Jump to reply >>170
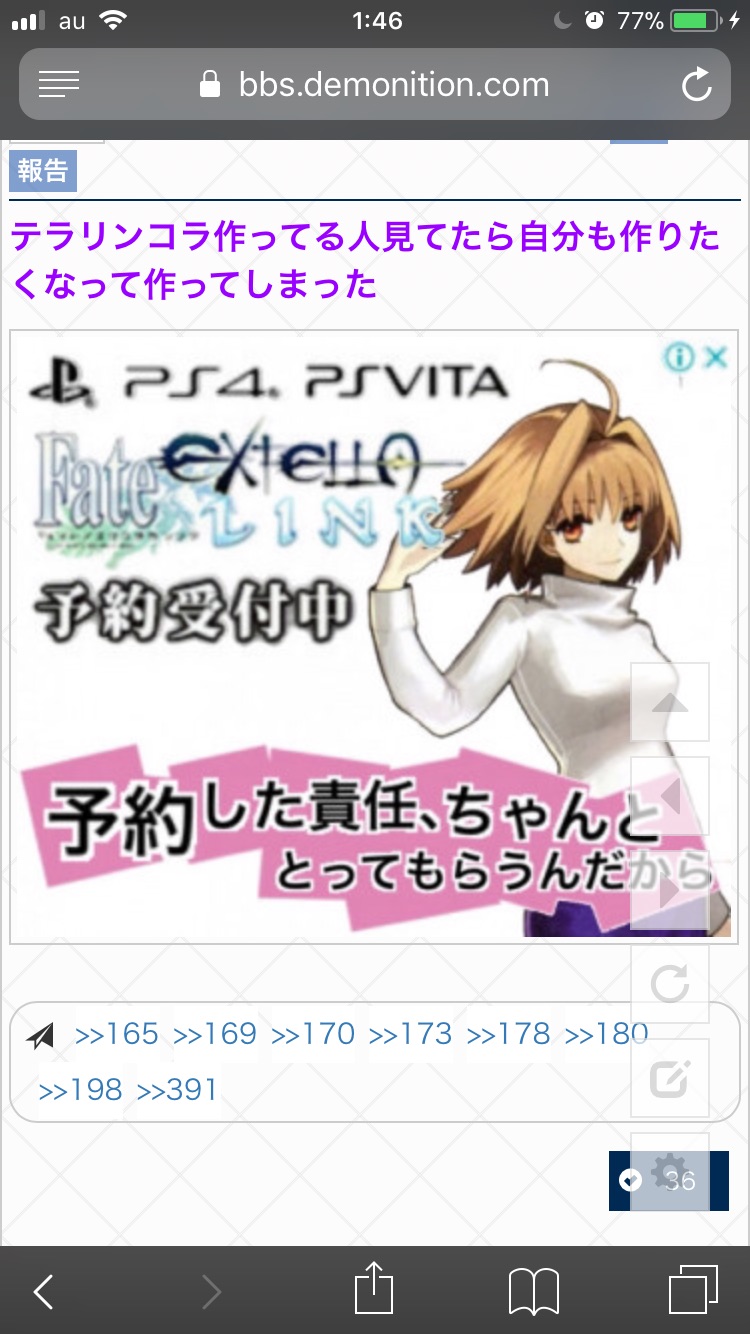Image resolution: width=750 pixels, height=1334 pixels. pyautogui.click(x=313, y=1034)
